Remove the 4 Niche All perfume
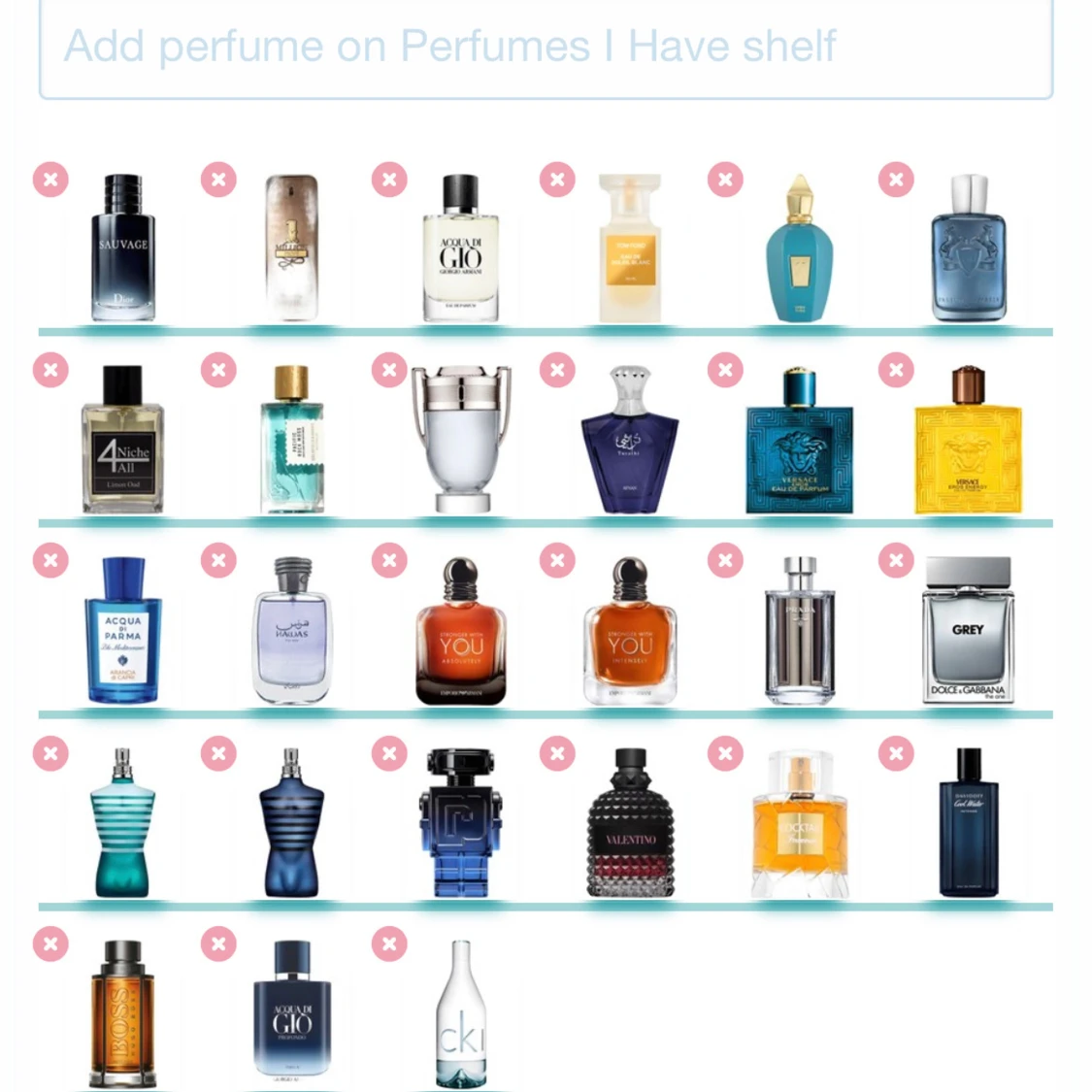This screenshot has width=1092, height=1092. point(50,370)
